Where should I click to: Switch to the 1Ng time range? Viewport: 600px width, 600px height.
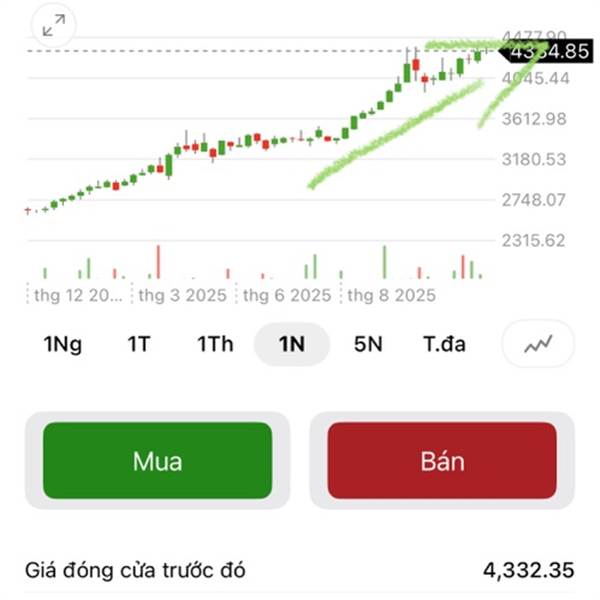click(x=63, y=345)
